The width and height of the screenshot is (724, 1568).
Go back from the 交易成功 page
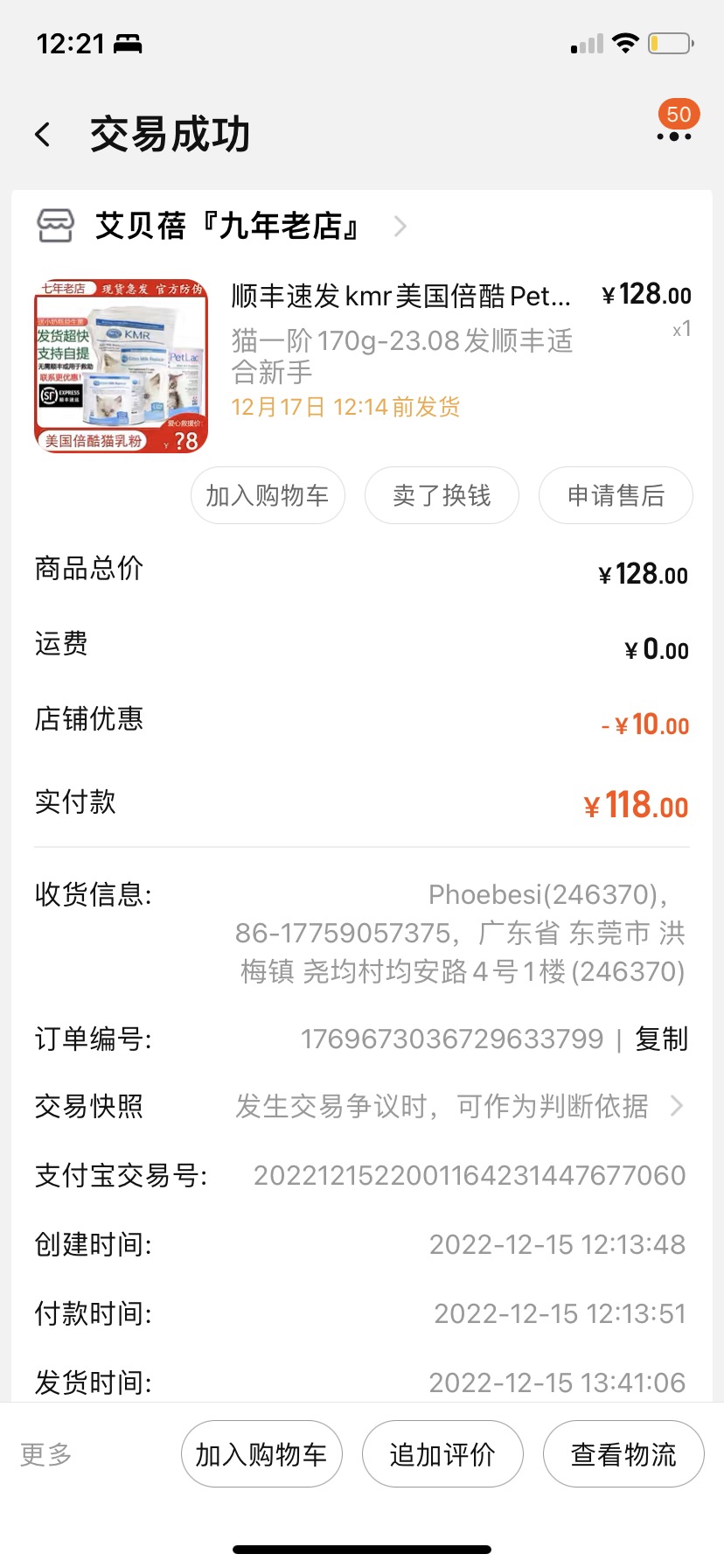pyautogui.click(x=43, y=135)
